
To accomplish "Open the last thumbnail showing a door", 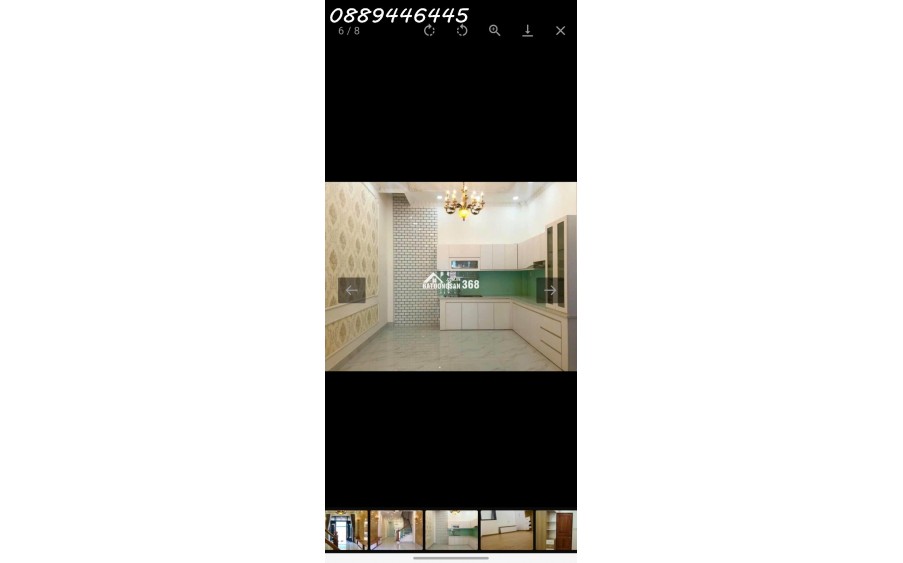I will pos(556,530).
